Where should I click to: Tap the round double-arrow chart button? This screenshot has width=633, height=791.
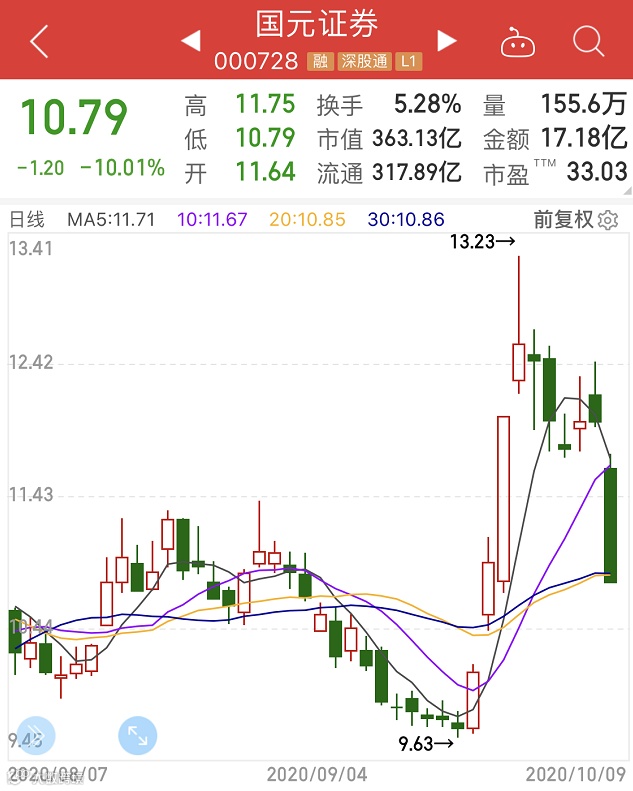[33, 736]
